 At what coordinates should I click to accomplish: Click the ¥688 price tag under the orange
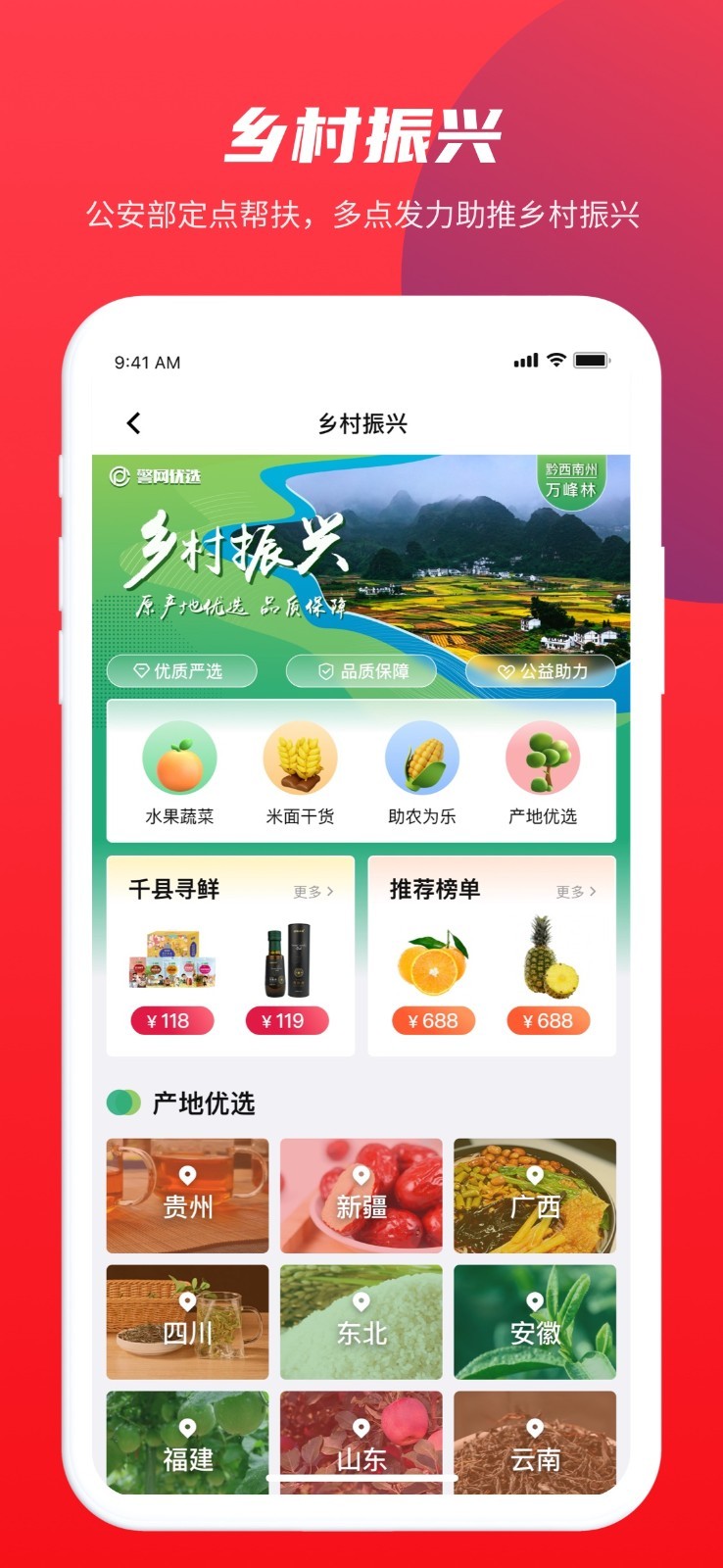[x=435, y=1020]
